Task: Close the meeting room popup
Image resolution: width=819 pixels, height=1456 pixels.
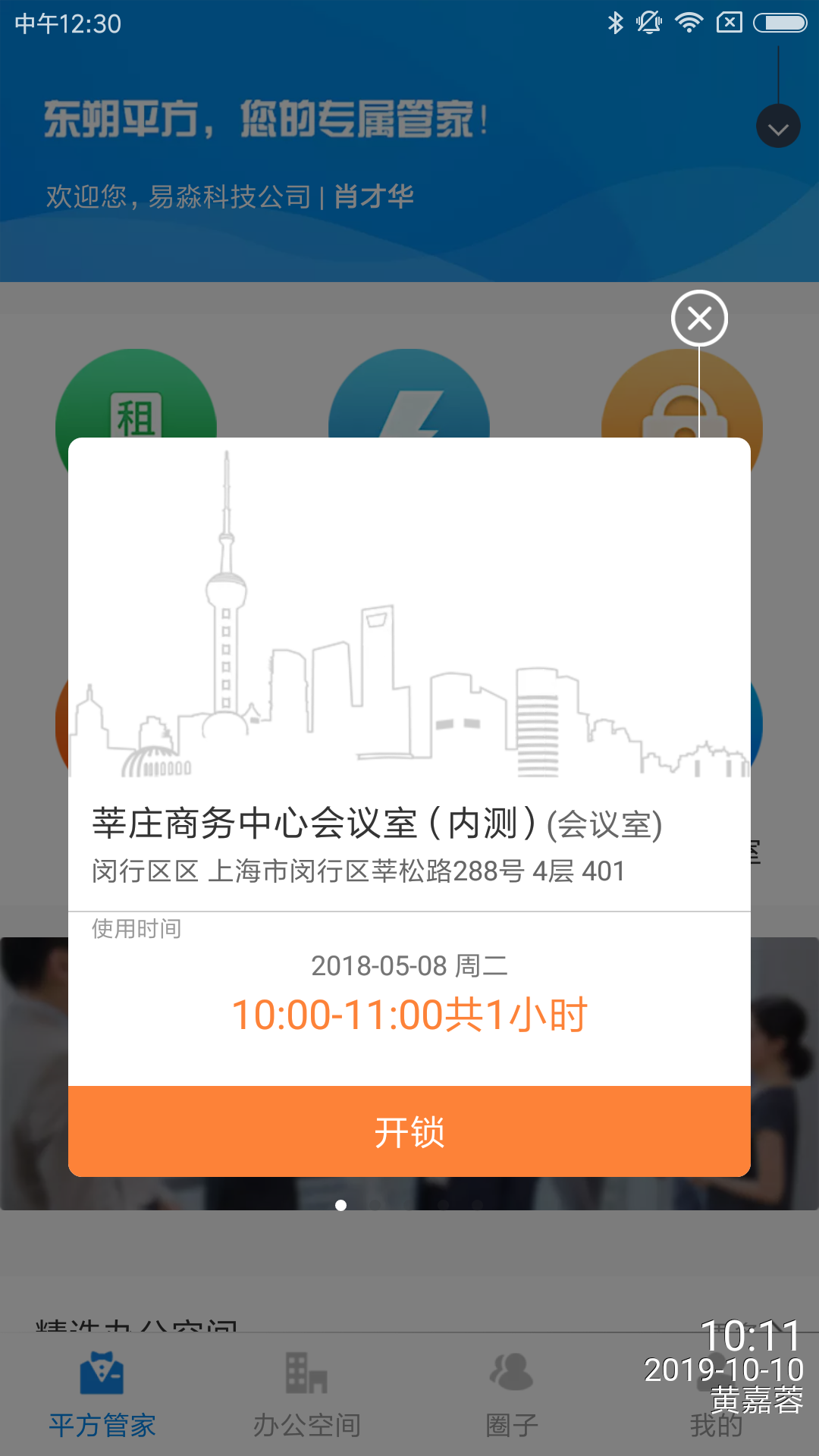Action: pyautogui.click(x=699, y=318)
